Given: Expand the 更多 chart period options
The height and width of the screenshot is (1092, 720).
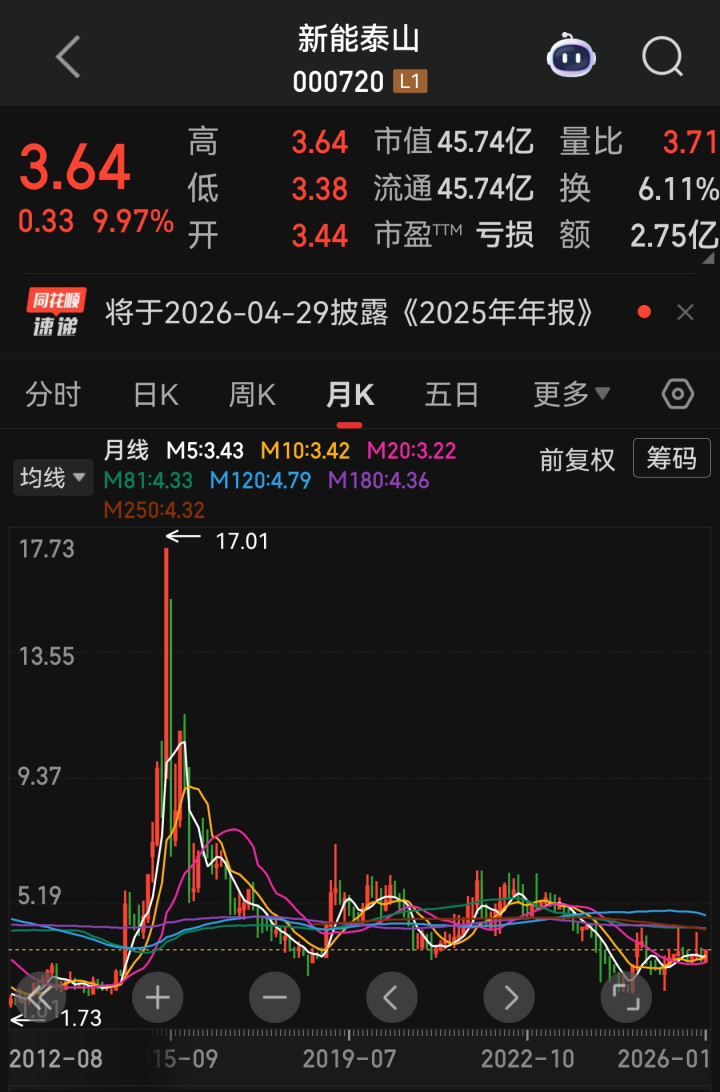Looking at the screenshot, I should coord(571,395).
